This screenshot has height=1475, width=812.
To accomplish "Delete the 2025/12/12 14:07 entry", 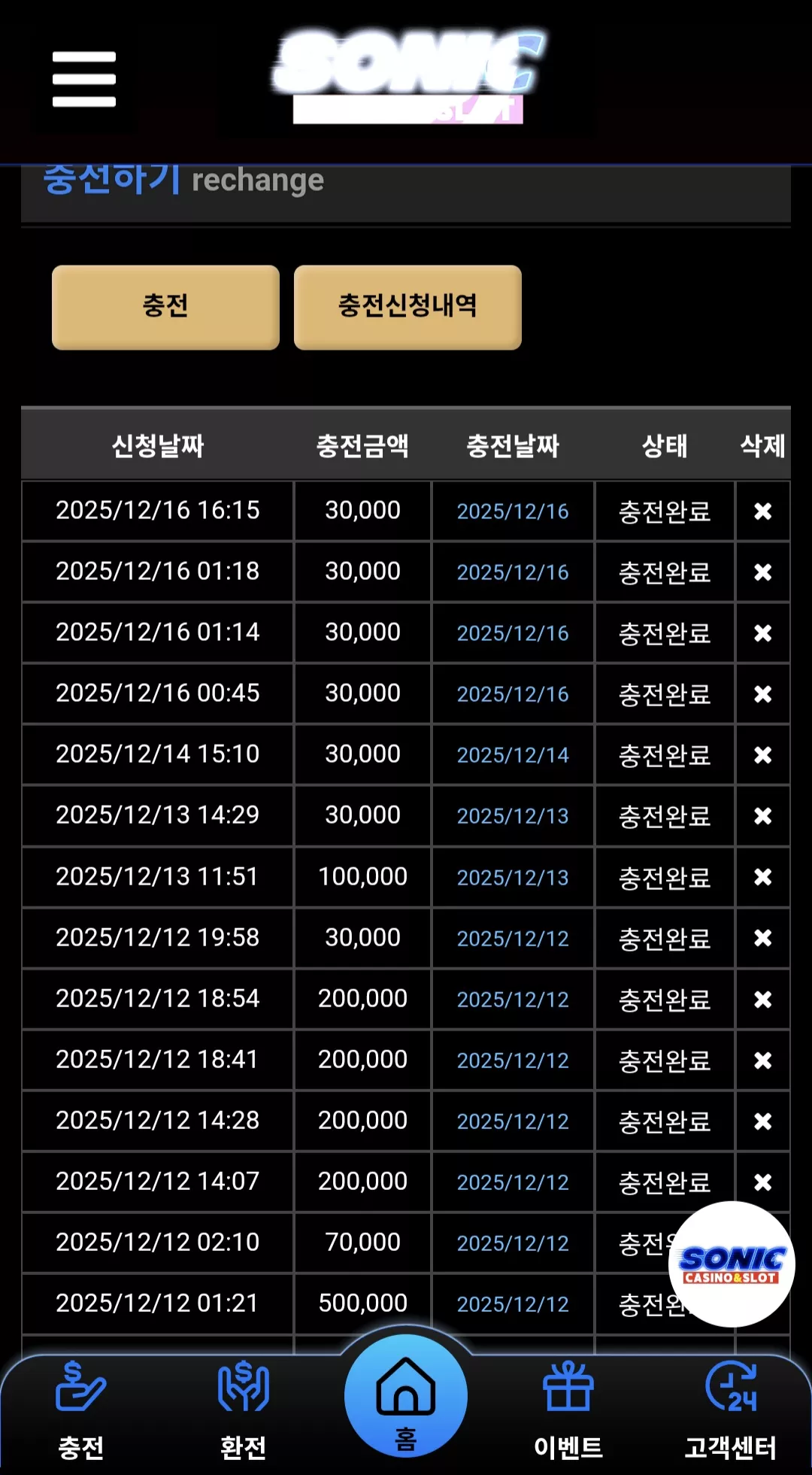I will [x=762, y=1182].
